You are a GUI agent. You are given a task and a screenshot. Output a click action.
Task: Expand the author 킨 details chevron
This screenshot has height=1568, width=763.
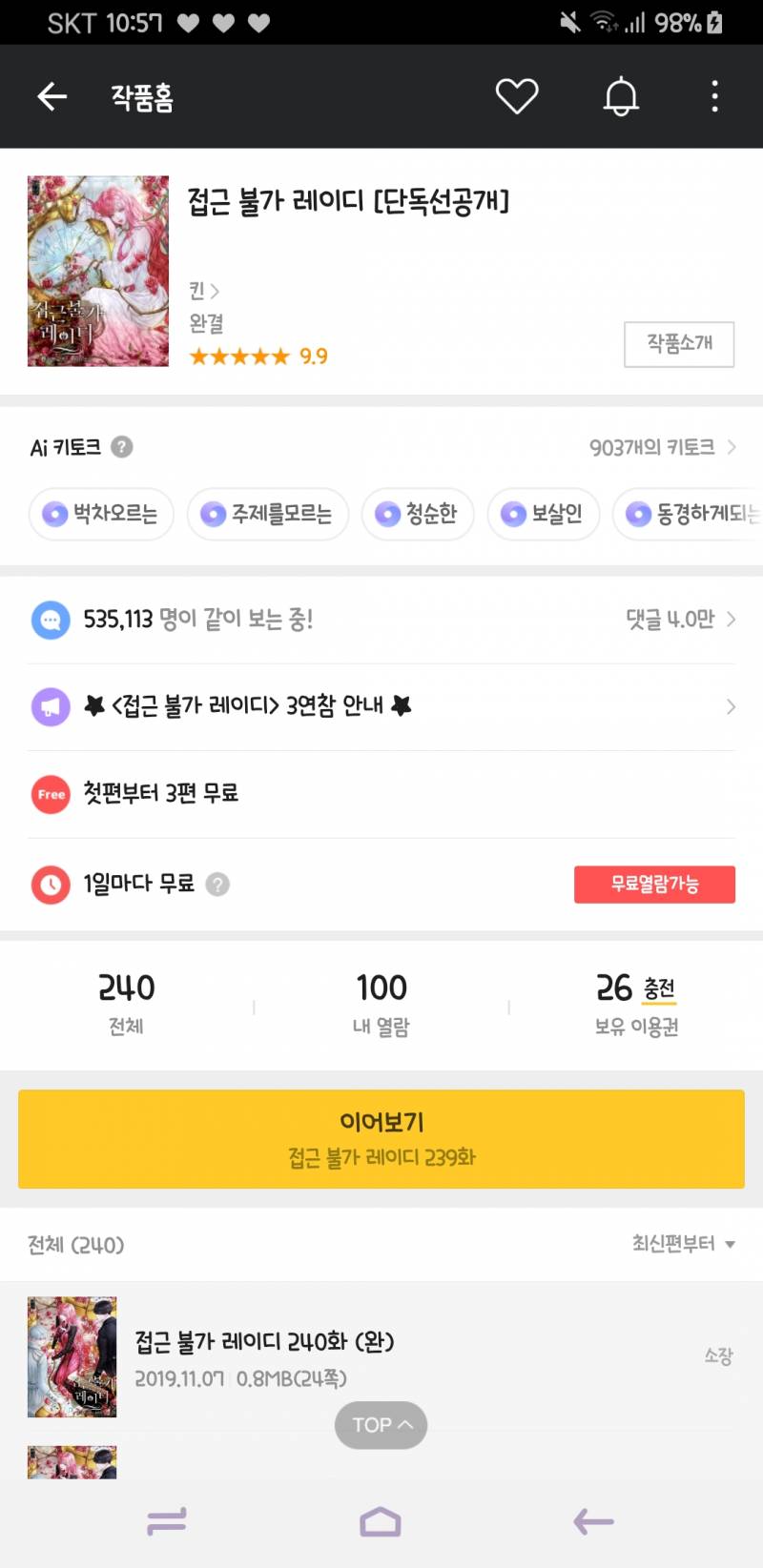coord(216,290)
